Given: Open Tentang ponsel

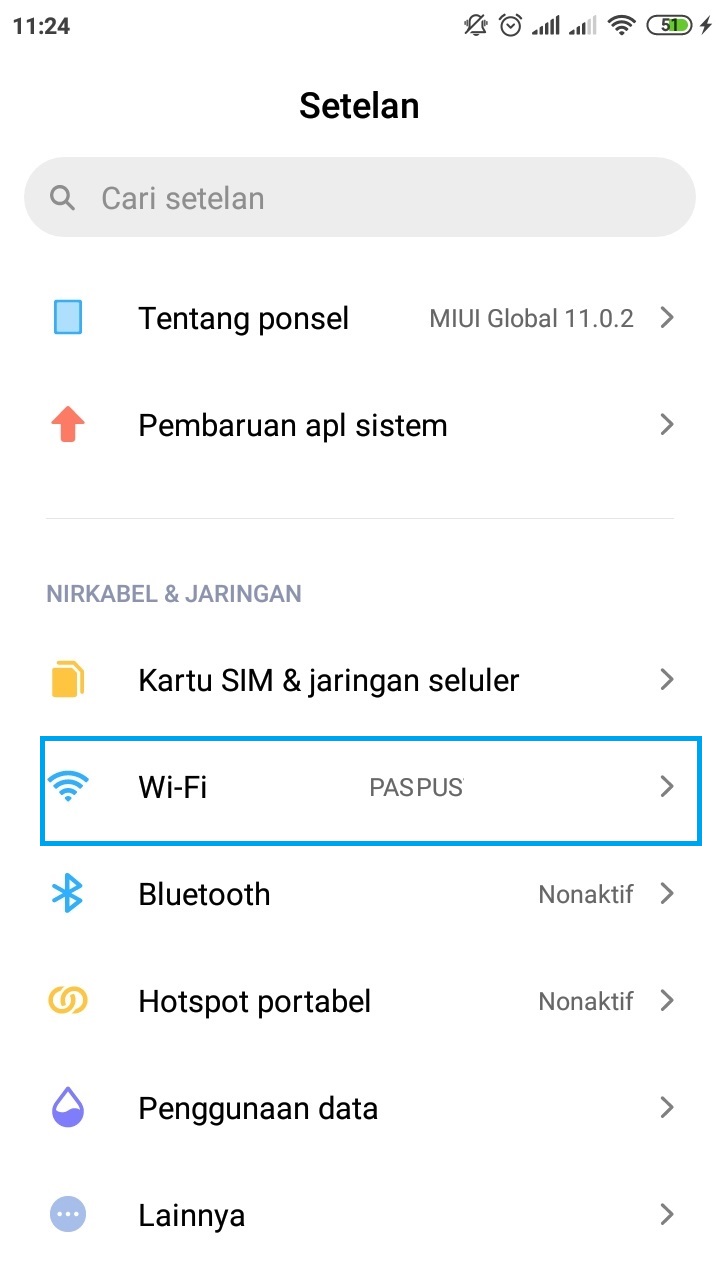Looking at the screenshot, I should 360,318.
